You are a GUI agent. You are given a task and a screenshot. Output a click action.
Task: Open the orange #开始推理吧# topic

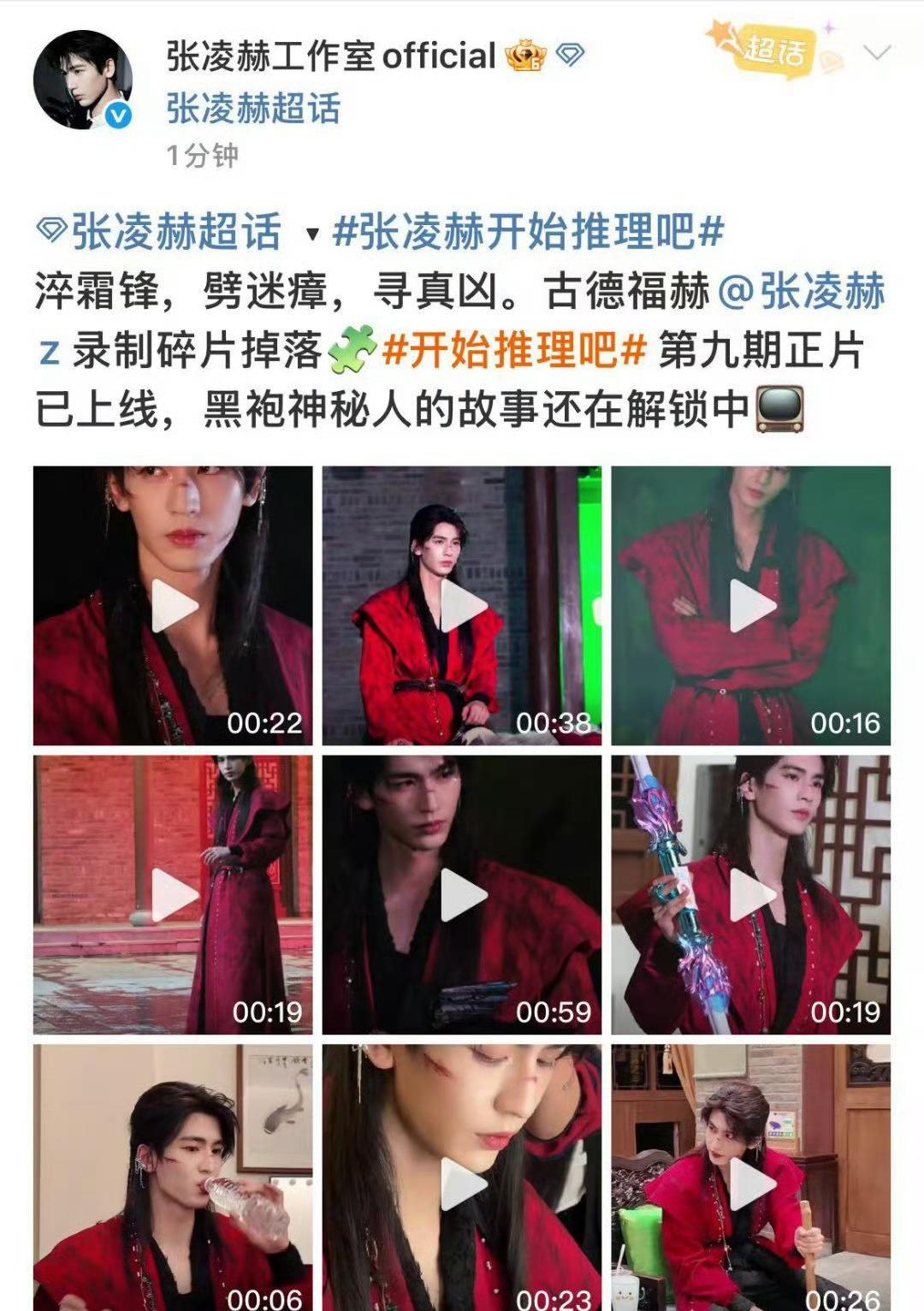coord(513,351)
